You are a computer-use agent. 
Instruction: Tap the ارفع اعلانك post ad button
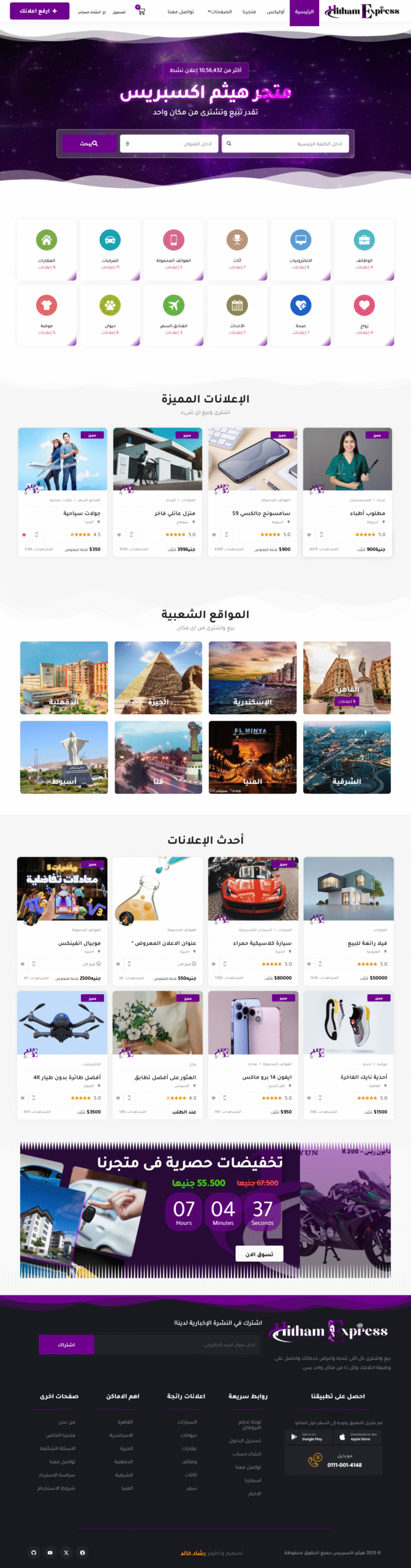click(39, 11)
